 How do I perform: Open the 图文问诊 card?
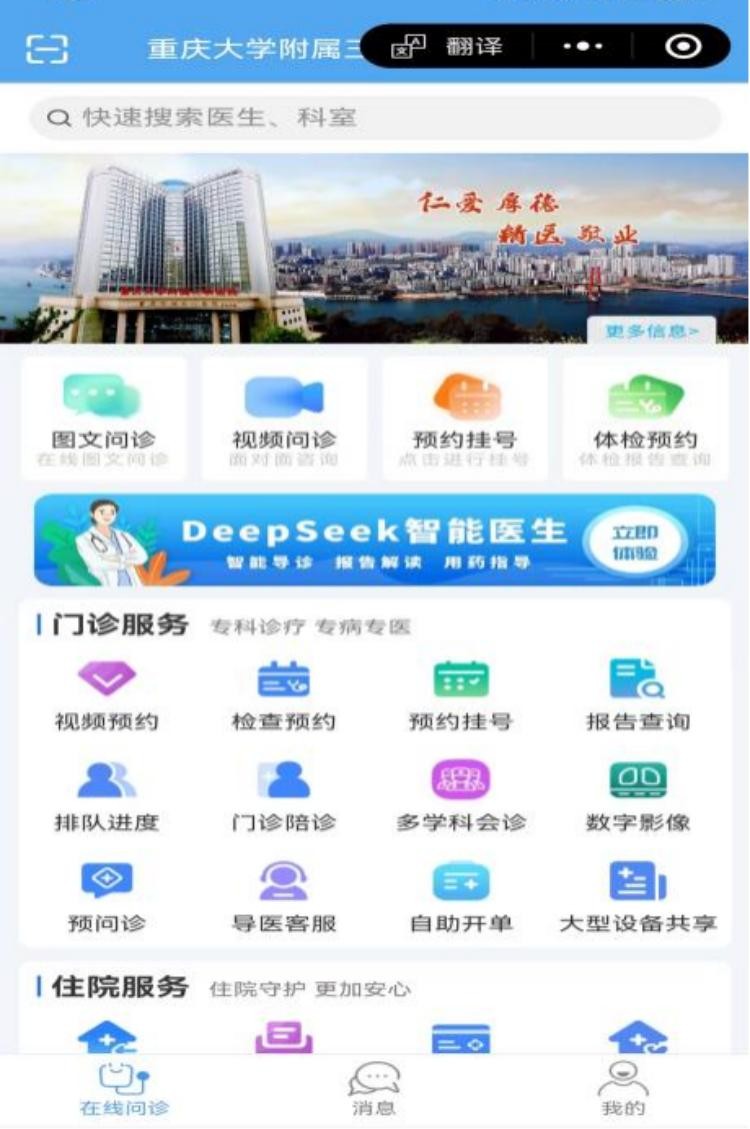(104, 419)
